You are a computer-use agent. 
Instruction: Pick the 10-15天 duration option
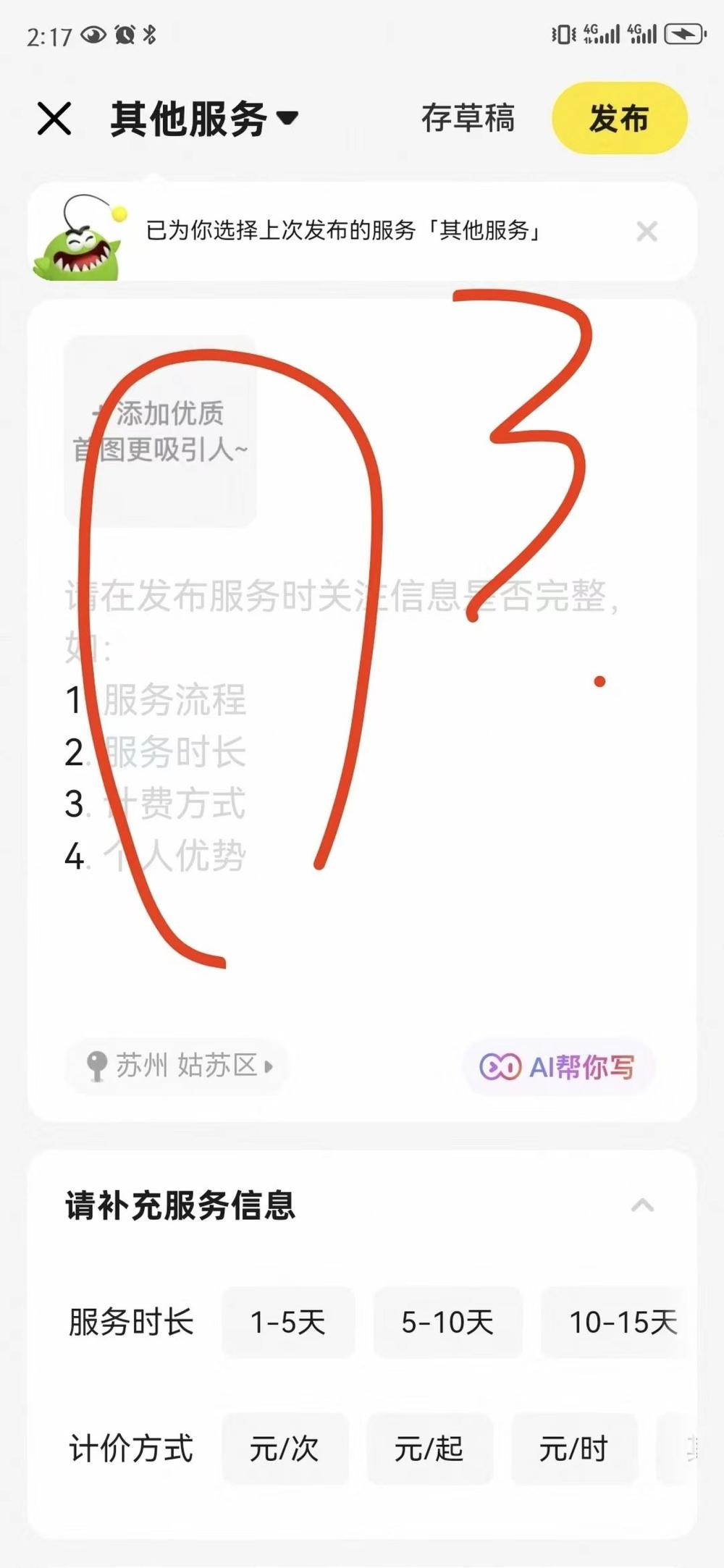[621, 1323]
